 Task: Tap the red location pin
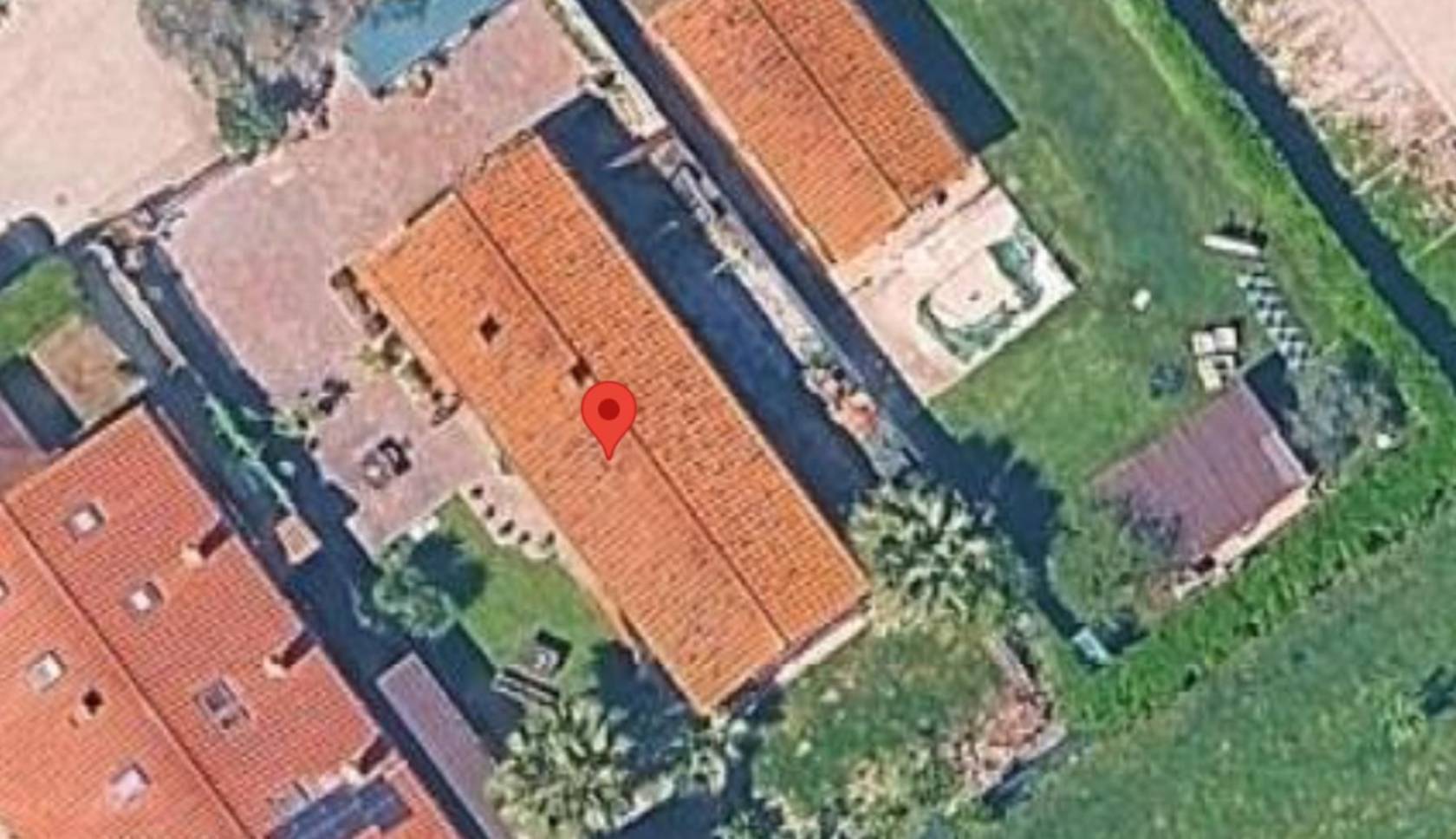609,414
